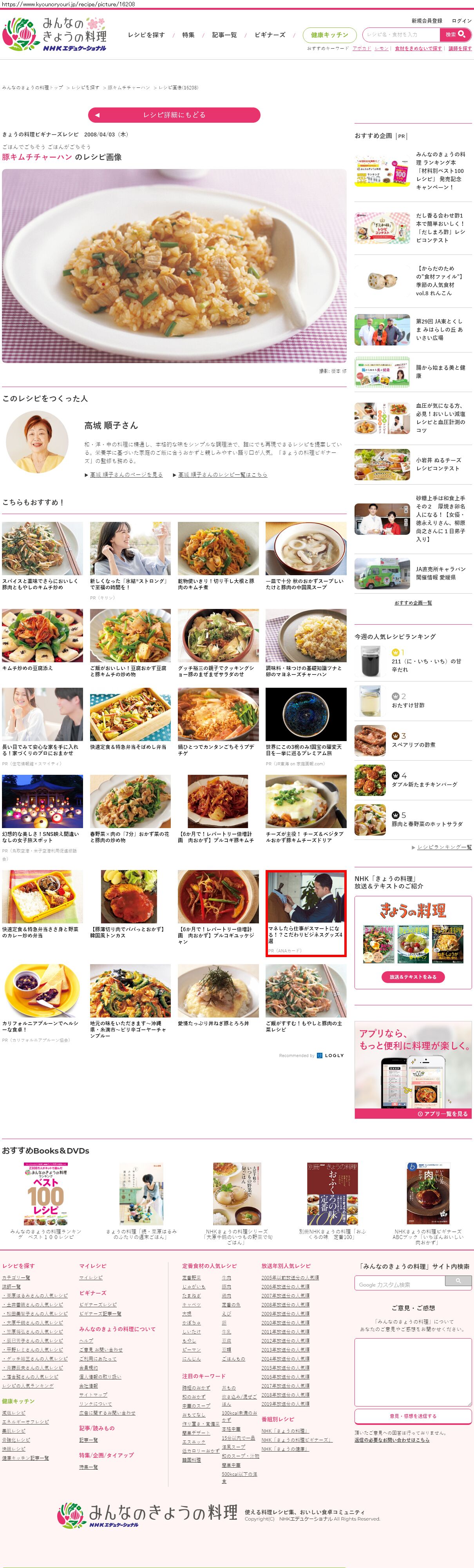View 高城 順子さんのページを見る link
Screen dimensions: 474x1568
point(126,475)
